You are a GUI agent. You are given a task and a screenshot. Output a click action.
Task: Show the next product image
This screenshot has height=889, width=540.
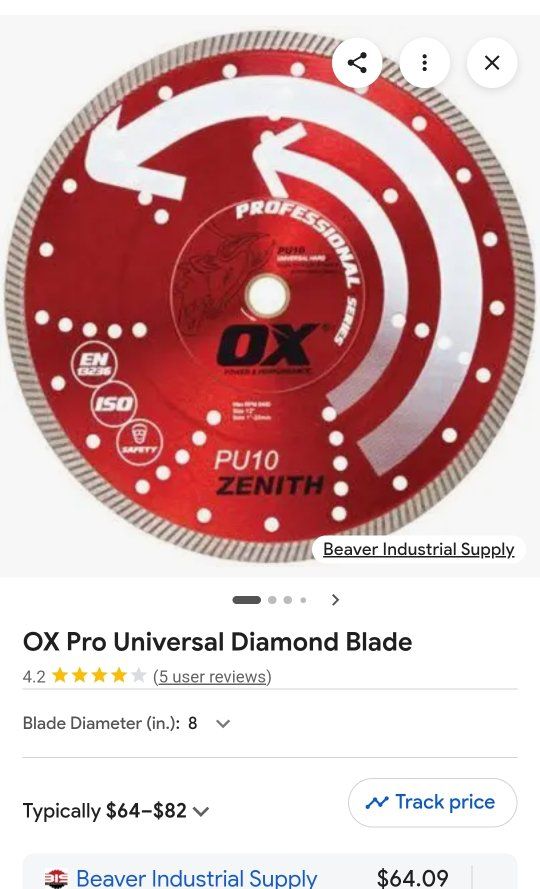point(335,599)
